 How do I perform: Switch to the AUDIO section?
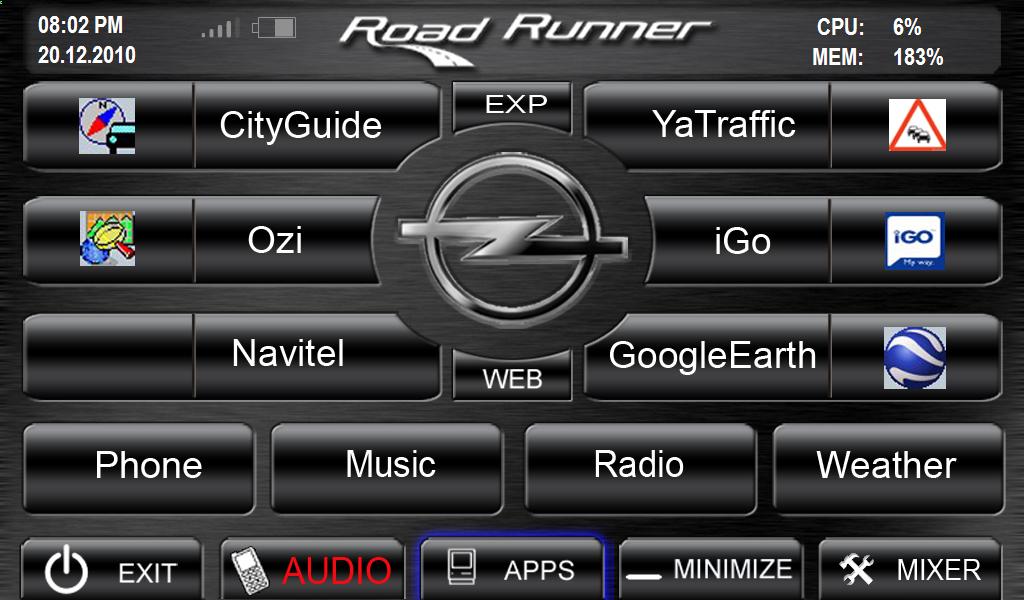[312, 572]
